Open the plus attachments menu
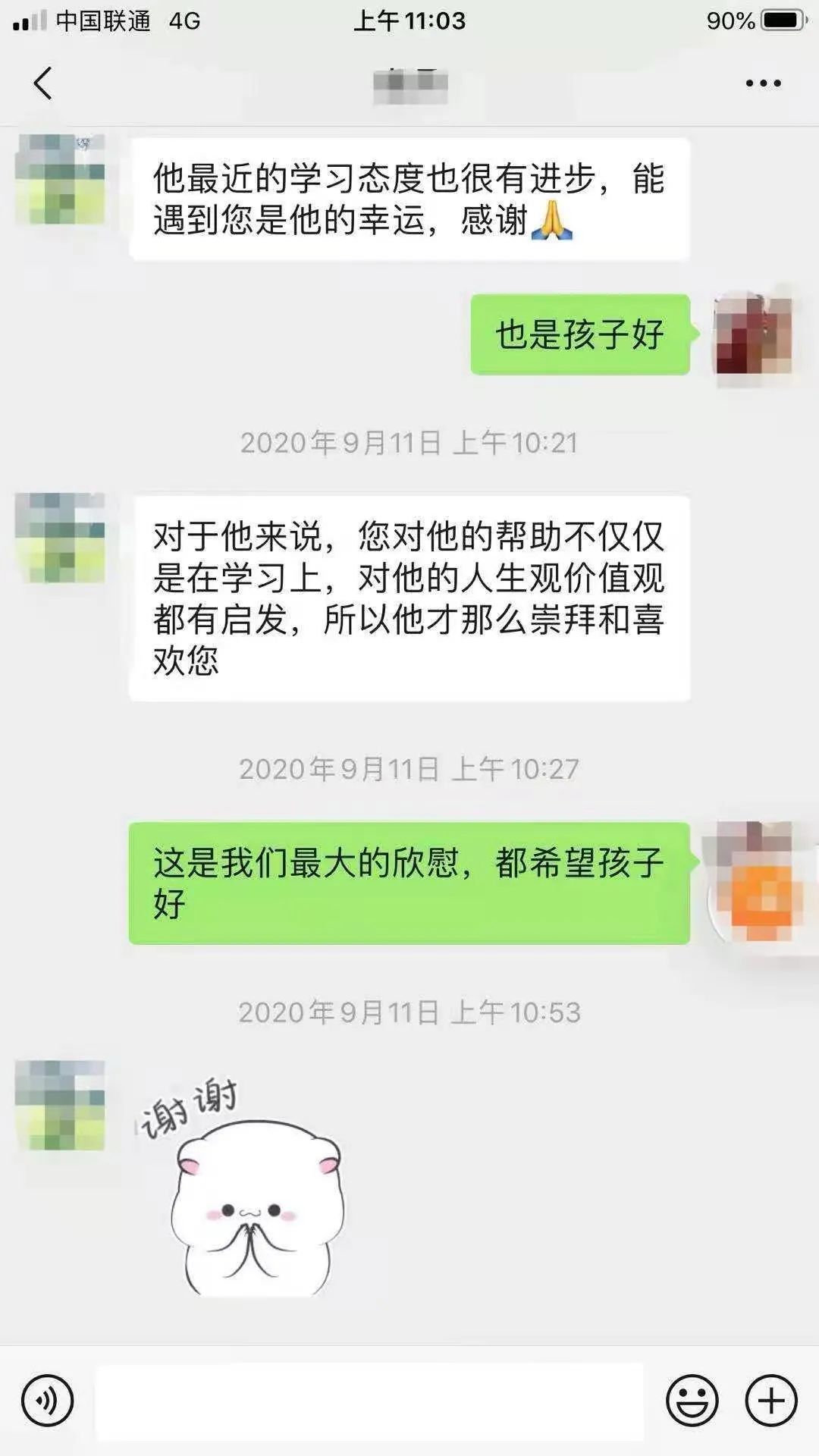The height and width of the screenshot is (1456, 819). point(771,1401)
